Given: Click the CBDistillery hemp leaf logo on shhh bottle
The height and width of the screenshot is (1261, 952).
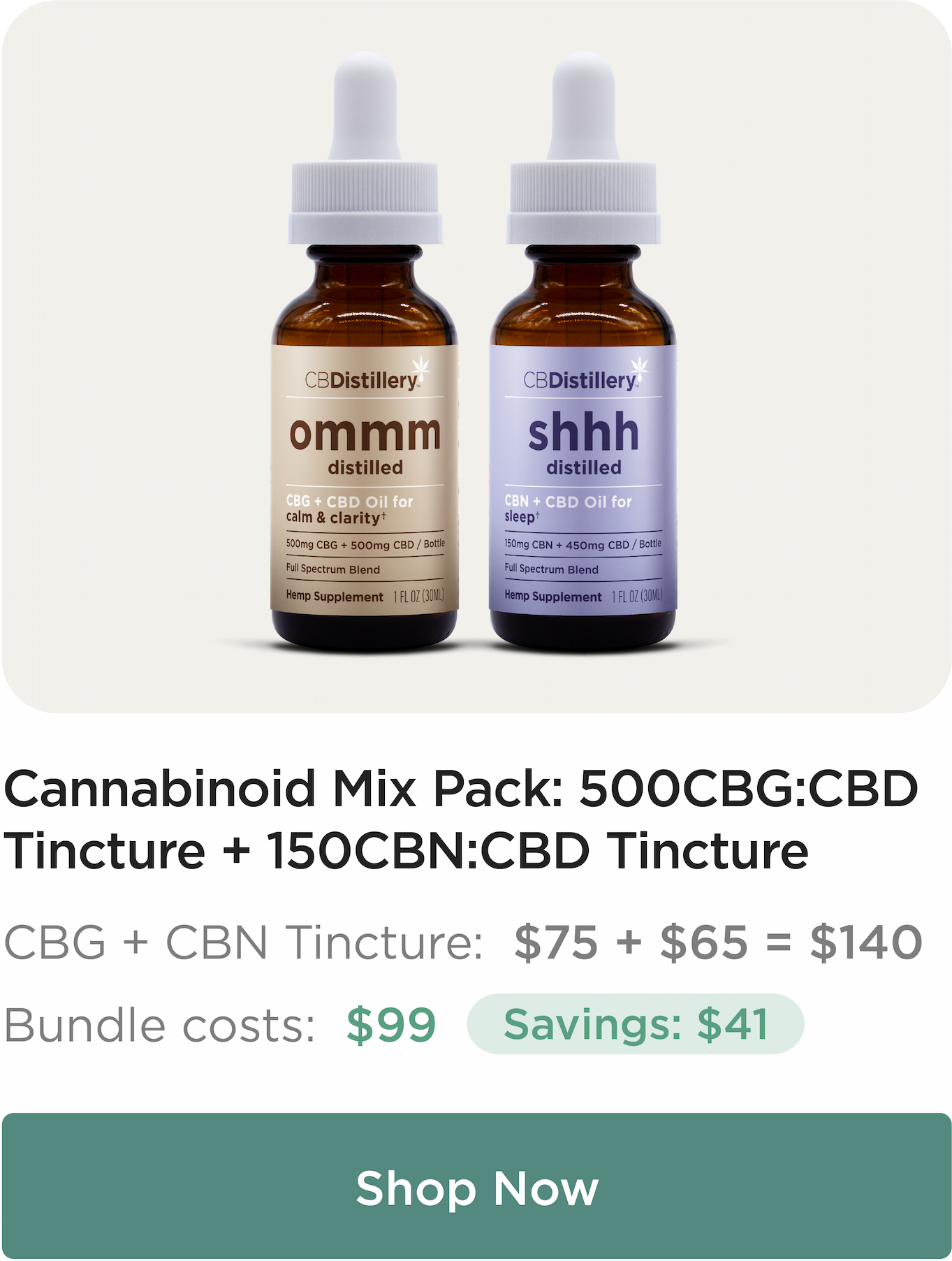Looking at the screenshot, I should click(x=640, y=366).
